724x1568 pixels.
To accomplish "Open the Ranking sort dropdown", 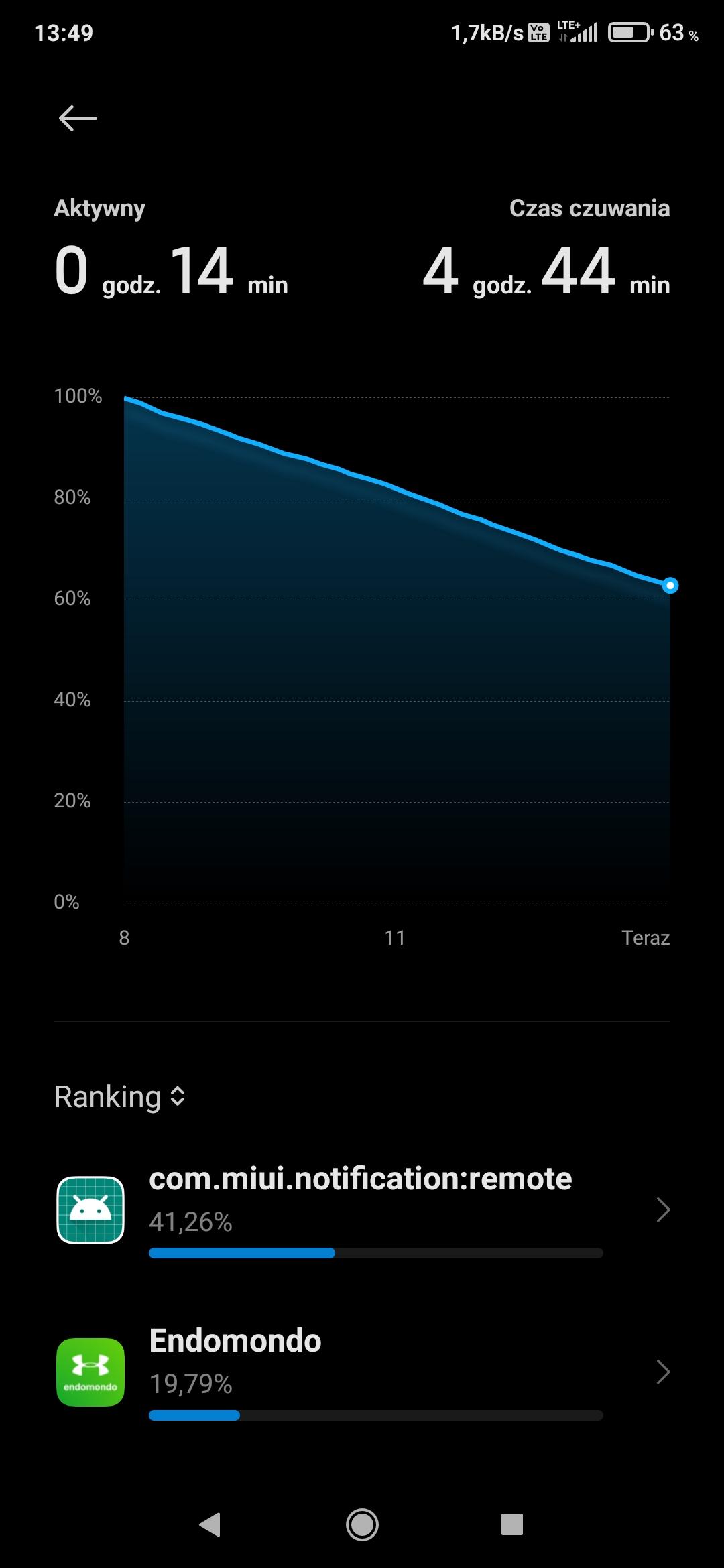I will click(121, 1097).
